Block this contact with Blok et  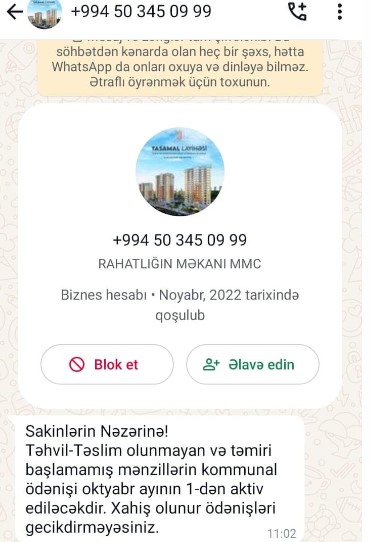107,364
